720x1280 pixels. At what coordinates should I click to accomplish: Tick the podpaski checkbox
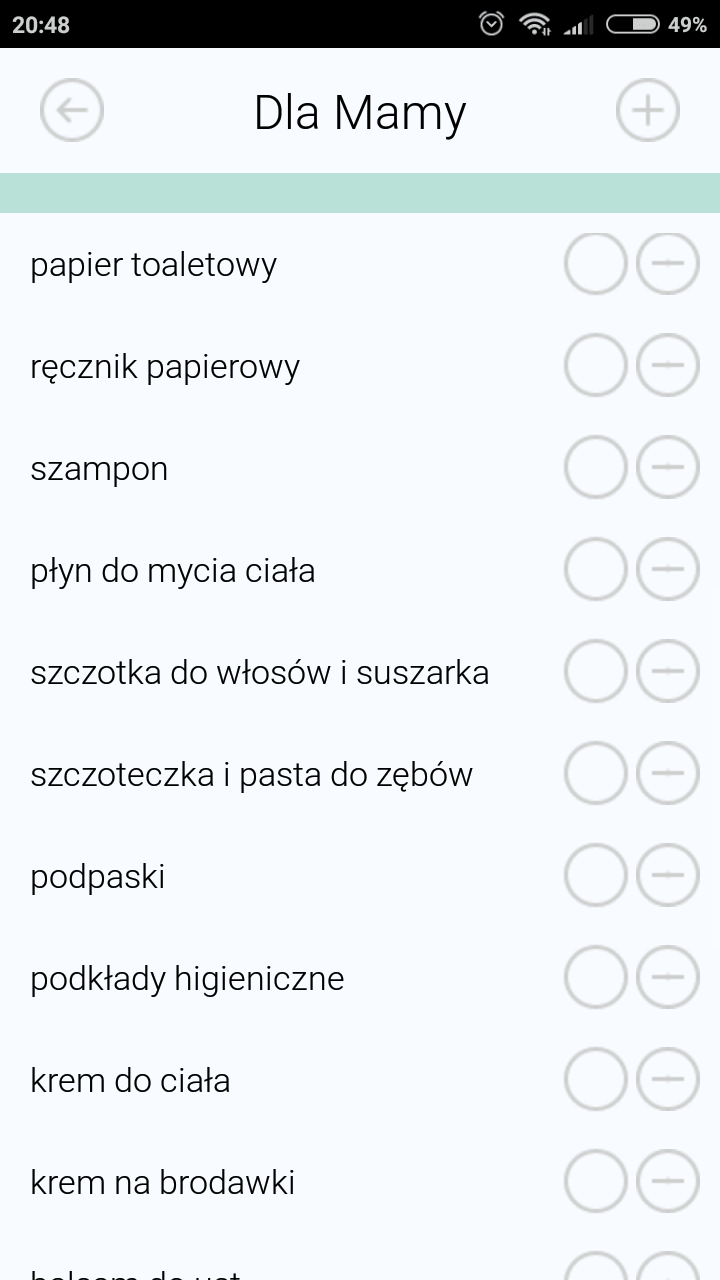click(x=596, y=876)
